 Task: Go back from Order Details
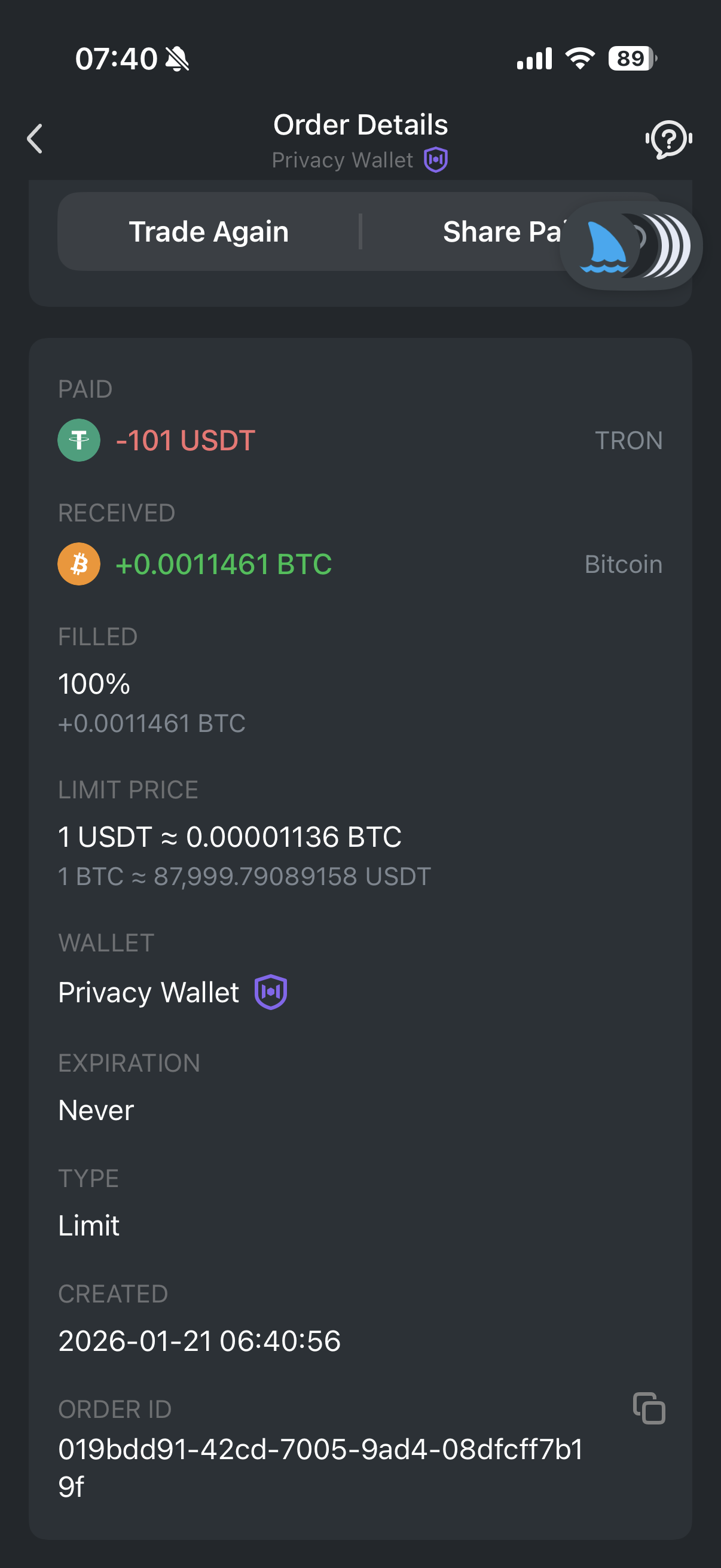coord(35,139)
